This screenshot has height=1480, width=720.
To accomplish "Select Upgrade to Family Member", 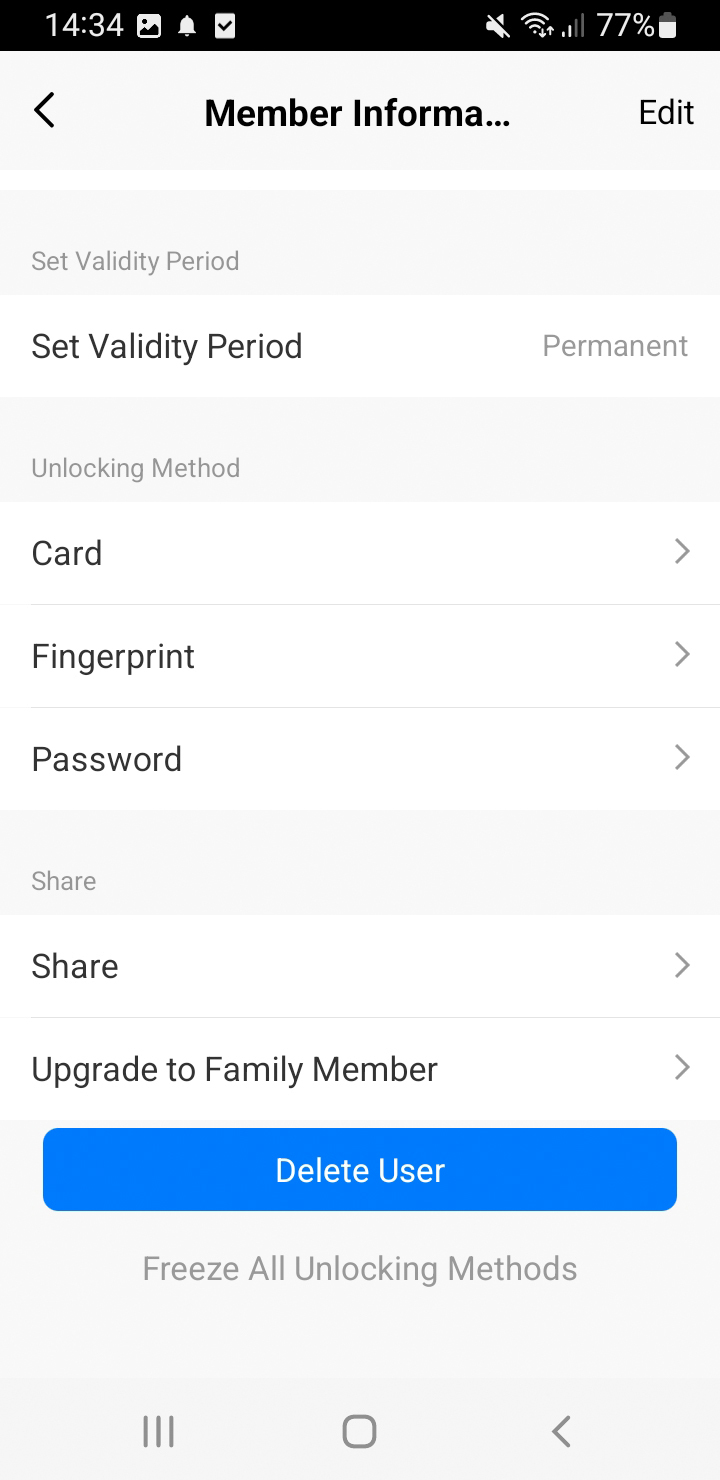I will tap(360, 1069).
